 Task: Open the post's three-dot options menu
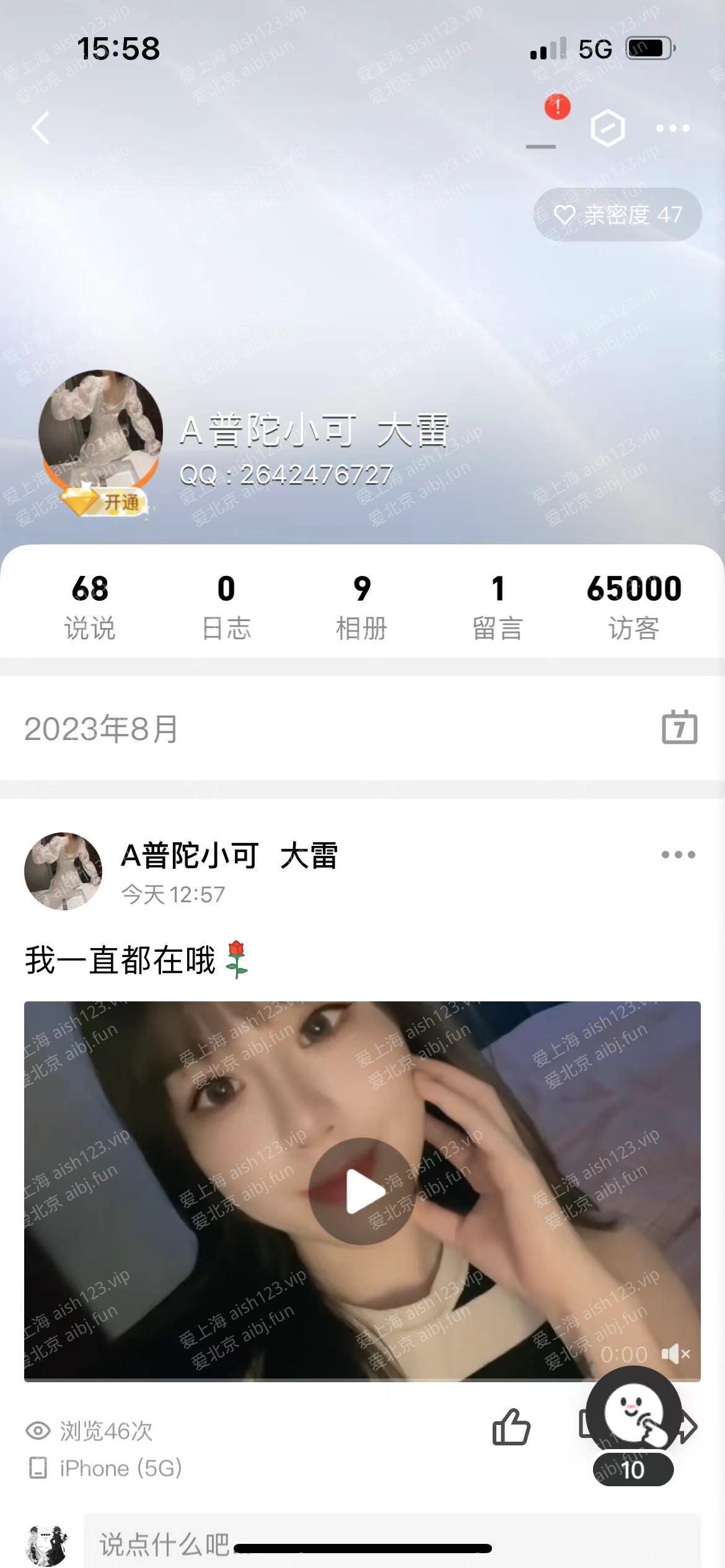coord(678,855)
